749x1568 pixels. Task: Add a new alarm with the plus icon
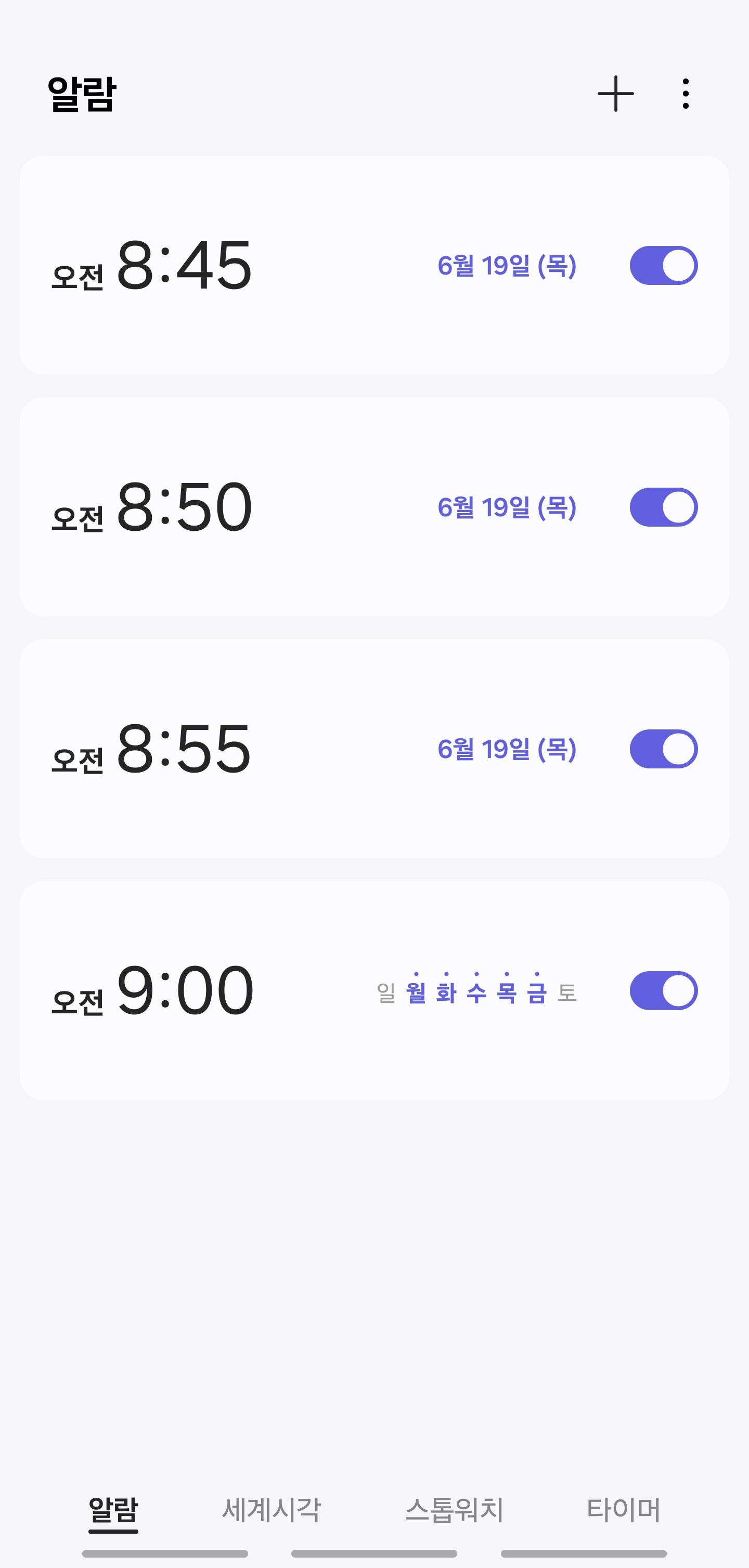point(616,94)
